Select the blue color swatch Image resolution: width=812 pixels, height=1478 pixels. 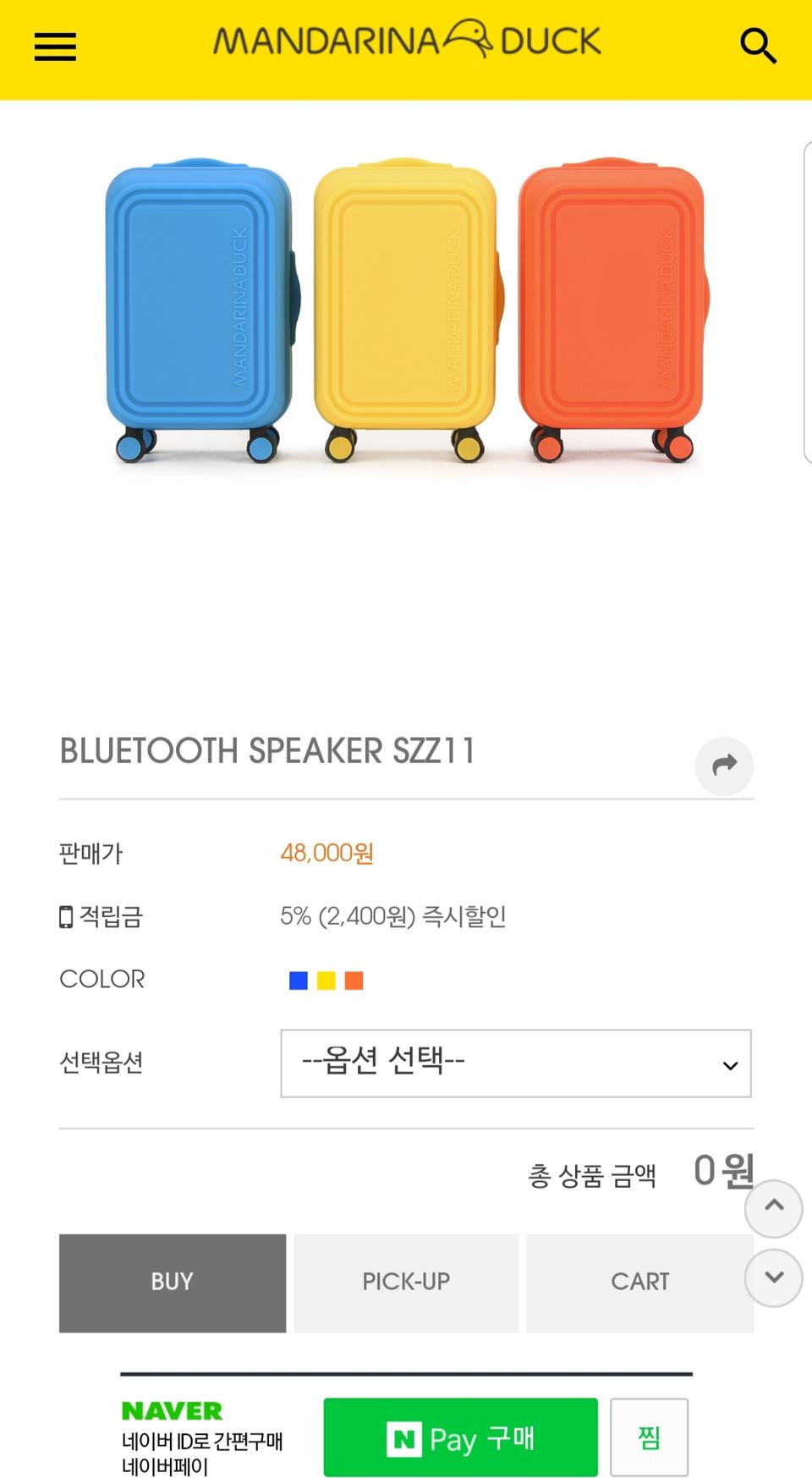[299, 981]
